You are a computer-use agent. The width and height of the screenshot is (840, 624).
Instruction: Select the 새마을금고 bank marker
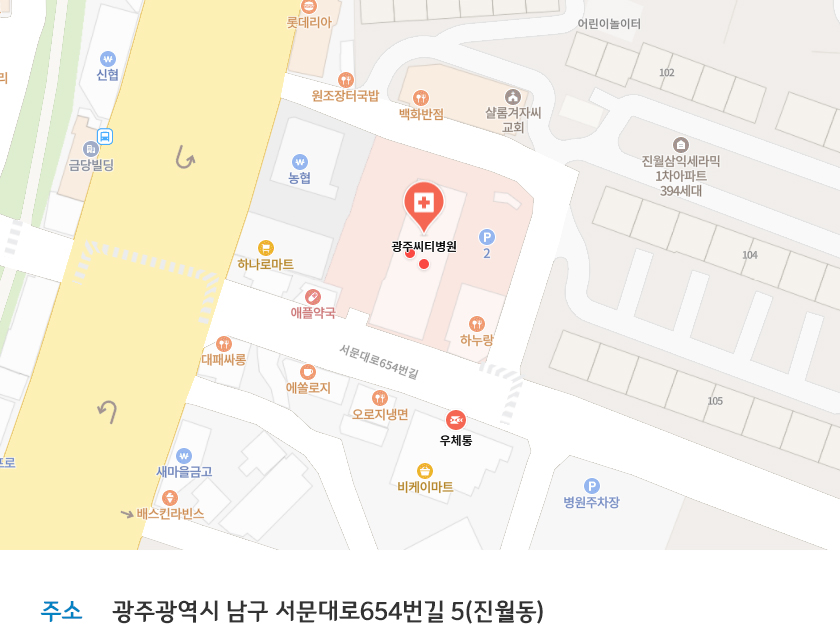click(184, 455)
